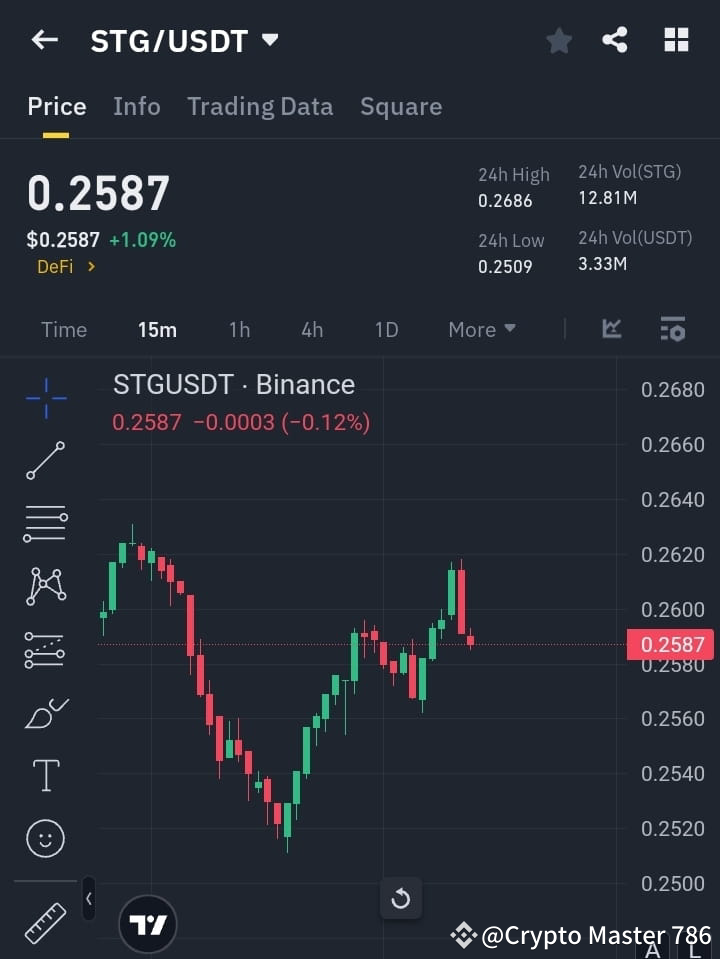Open the chart style selector icon

click(610, 329)
